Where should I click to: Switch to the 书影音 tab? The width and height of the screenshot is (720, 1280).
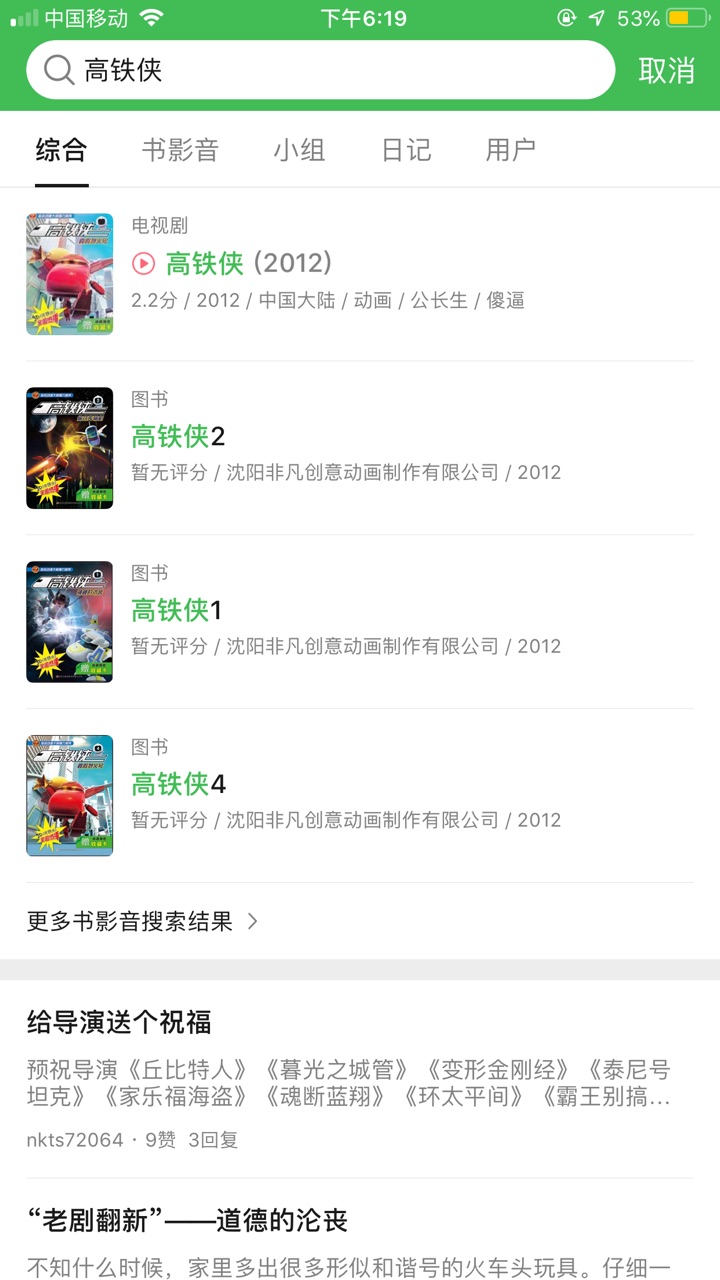coord(180,150)
